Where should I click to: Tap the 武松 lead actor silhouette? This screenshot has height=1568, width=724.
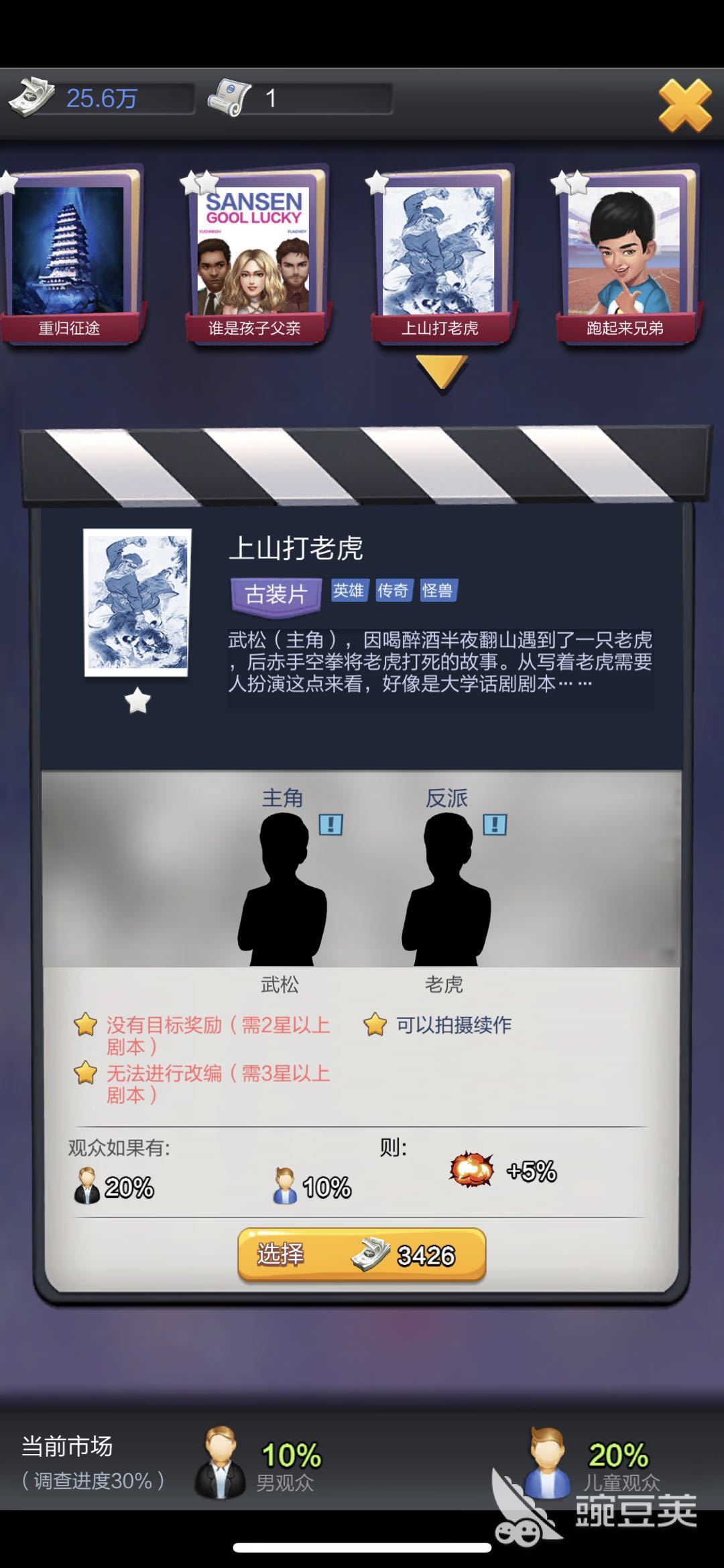pos(282,889)
